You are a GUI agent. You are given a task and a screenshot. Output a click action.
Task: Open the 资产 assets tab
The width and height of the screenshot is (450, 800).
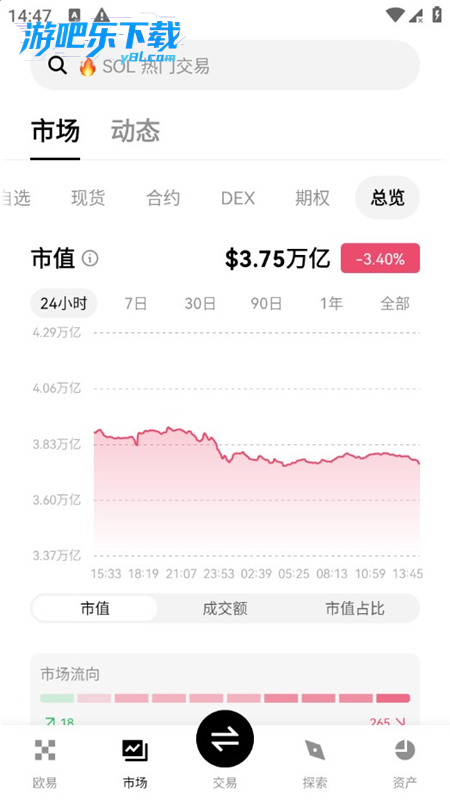coord(405,763)
